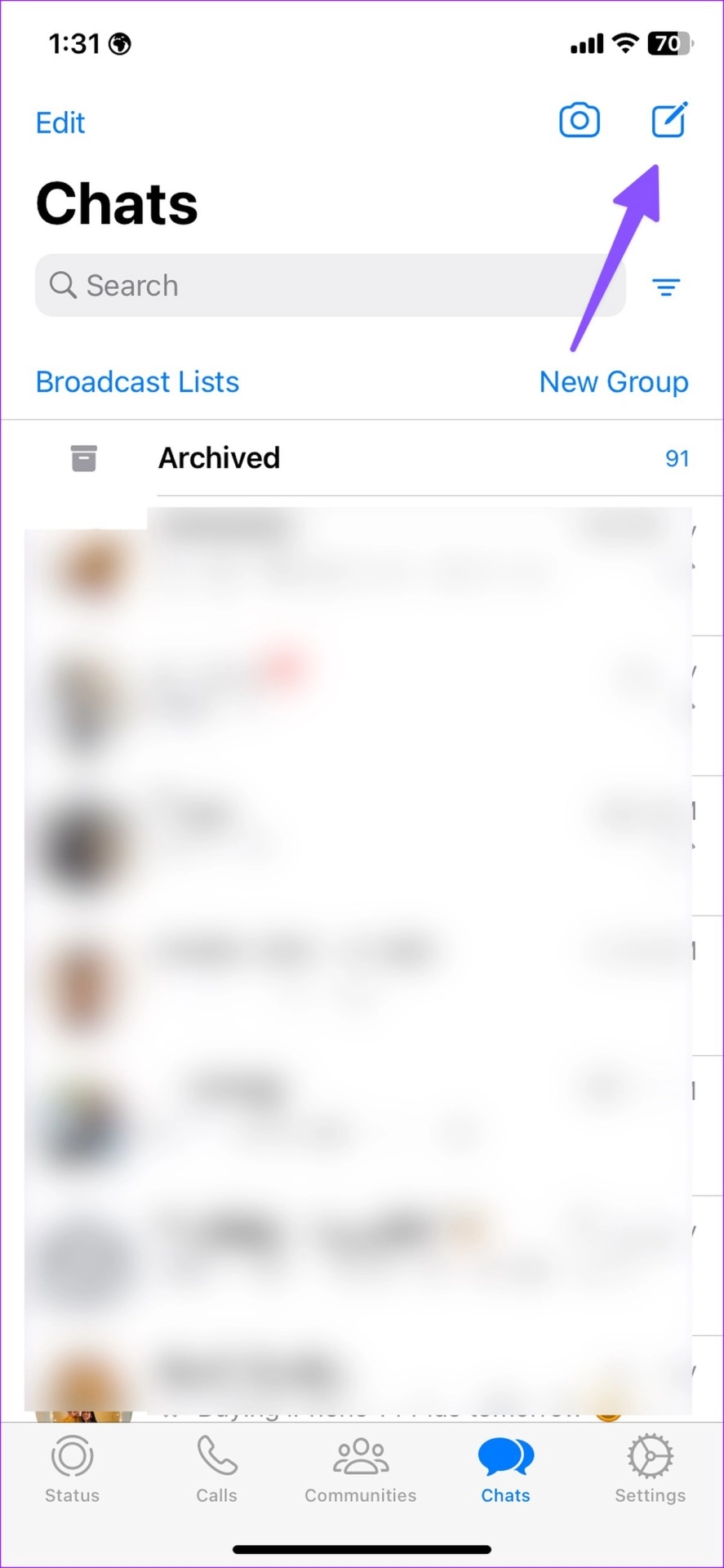Open the camera icon
724x1568 pixels.
point(580,121)
